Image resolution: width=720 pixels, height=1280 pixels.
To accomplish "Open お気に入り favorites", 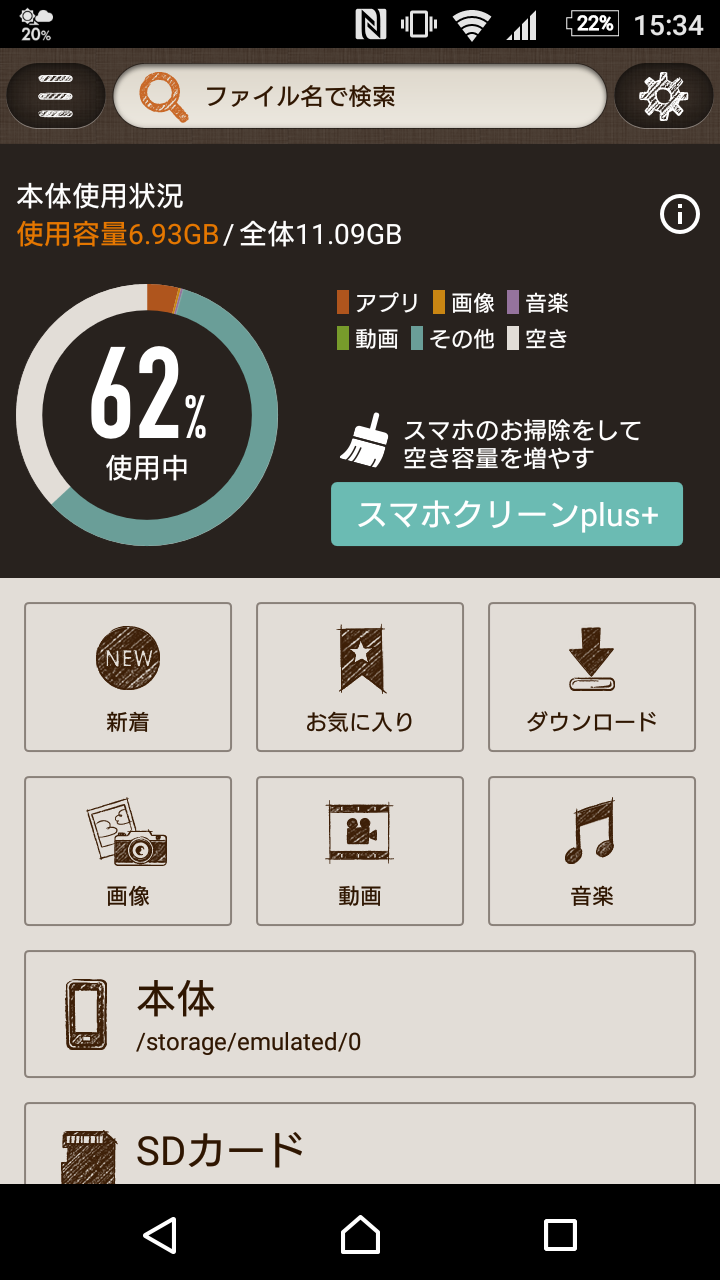I will pos(360,676).
